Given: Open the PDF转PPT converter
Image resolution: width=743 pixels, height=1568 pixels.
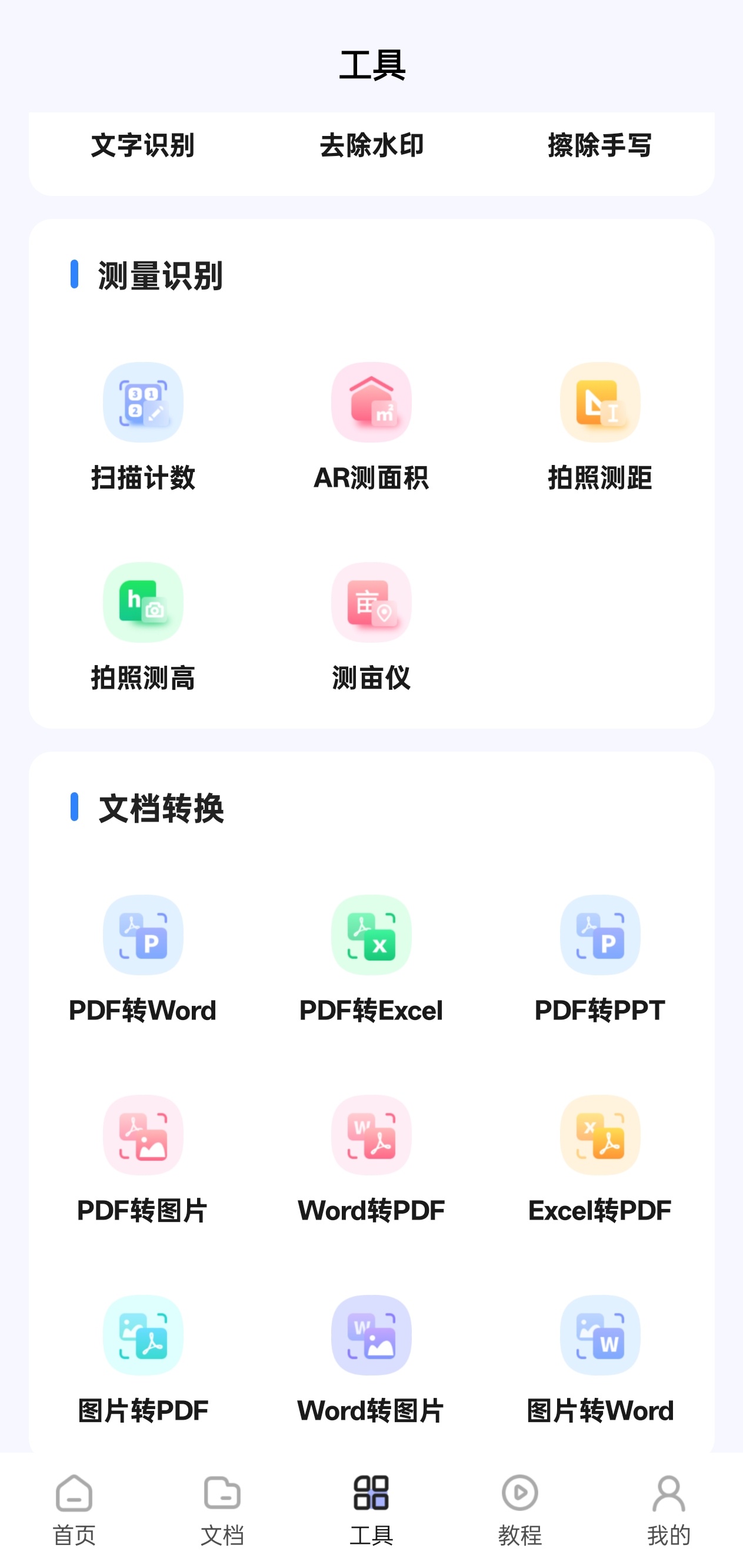Looking at the screenshot, I should 600,960.
